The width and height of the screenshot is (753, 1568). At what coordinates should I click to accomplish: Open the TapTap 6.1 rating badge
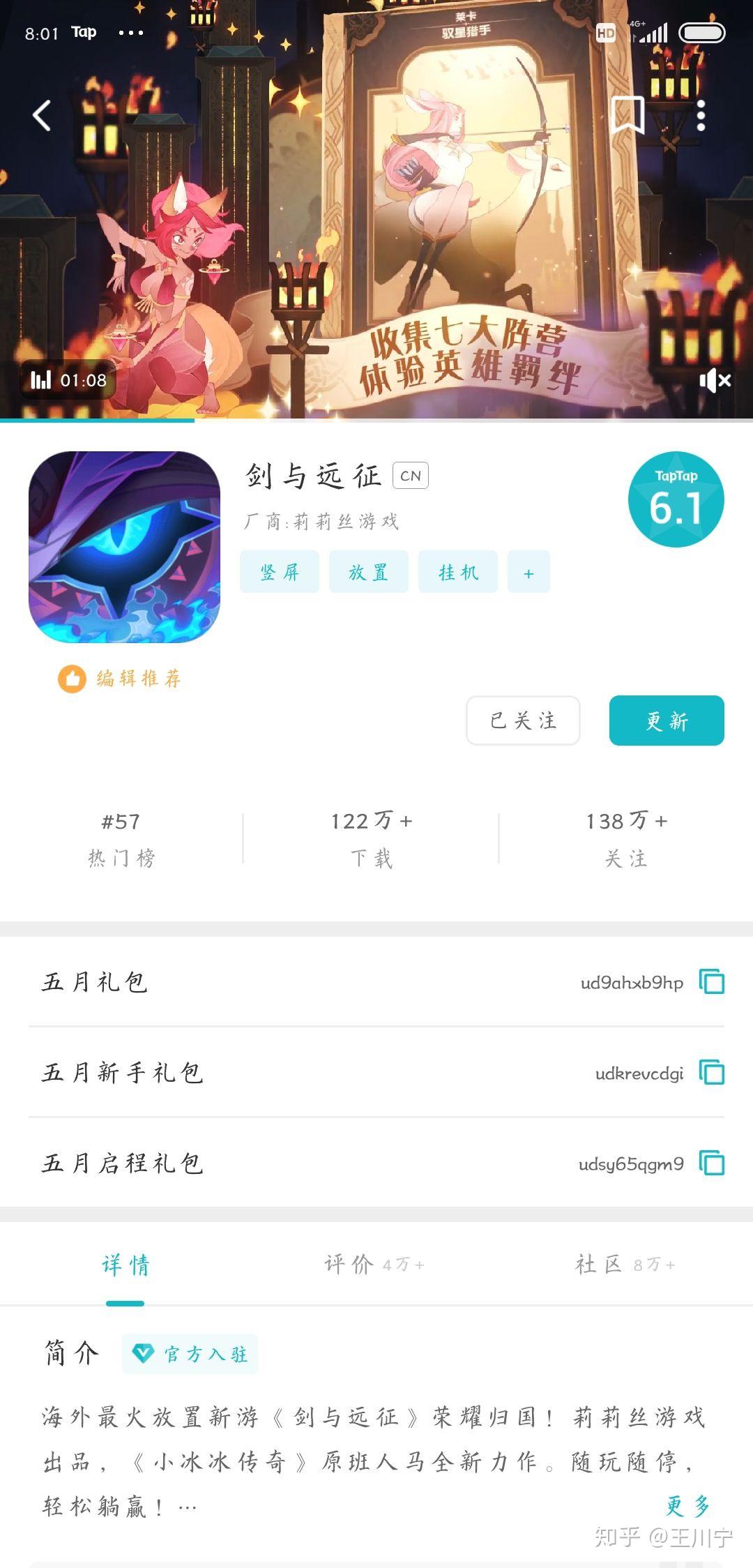point(676,499)
